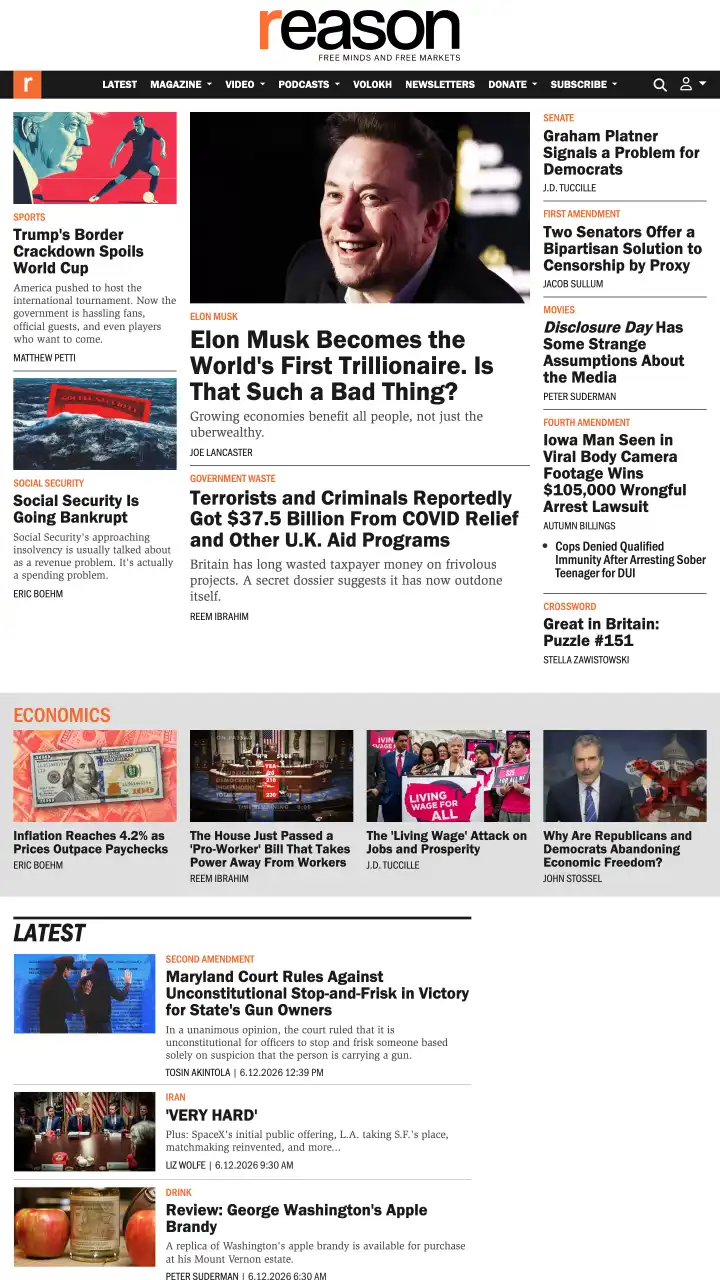Read Graham Platner Signals a Problem article
This screenshot has height=1280, width=720.
621,153
